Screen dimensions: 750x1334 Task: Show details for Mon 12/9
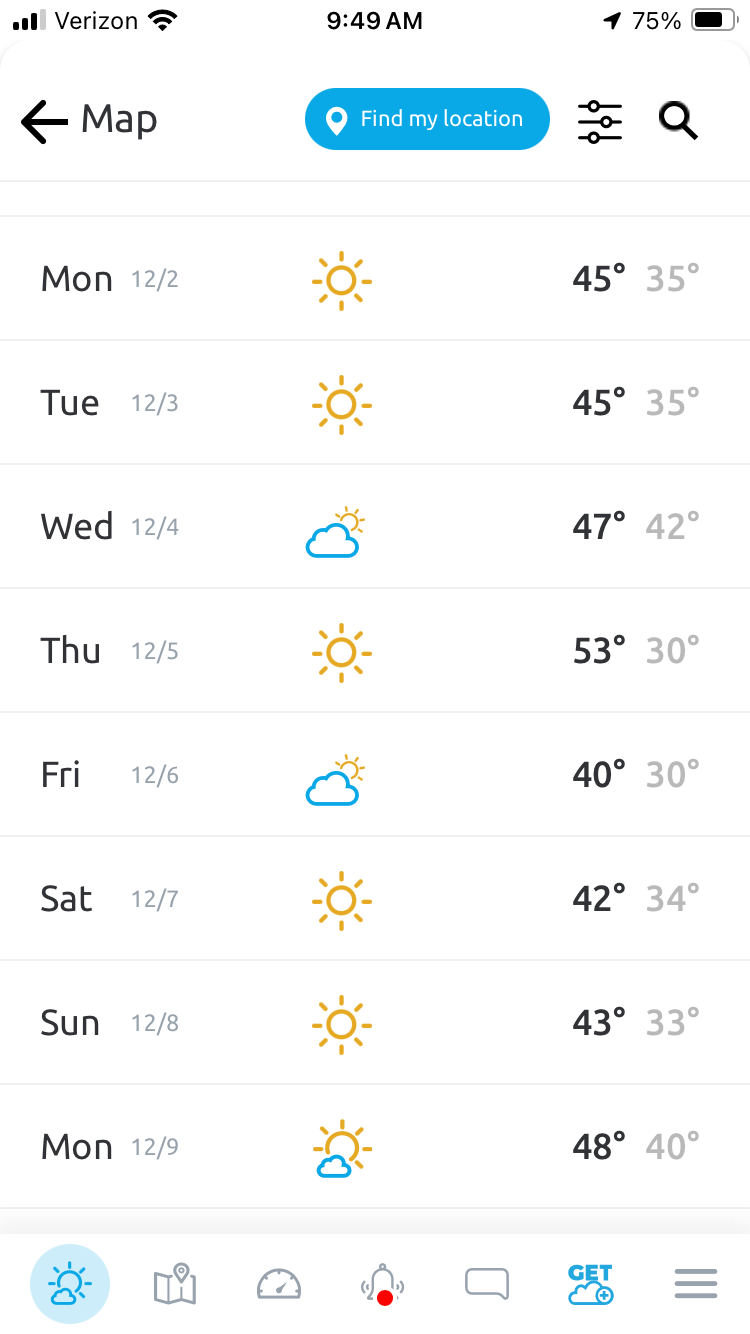coord(375,1147)
